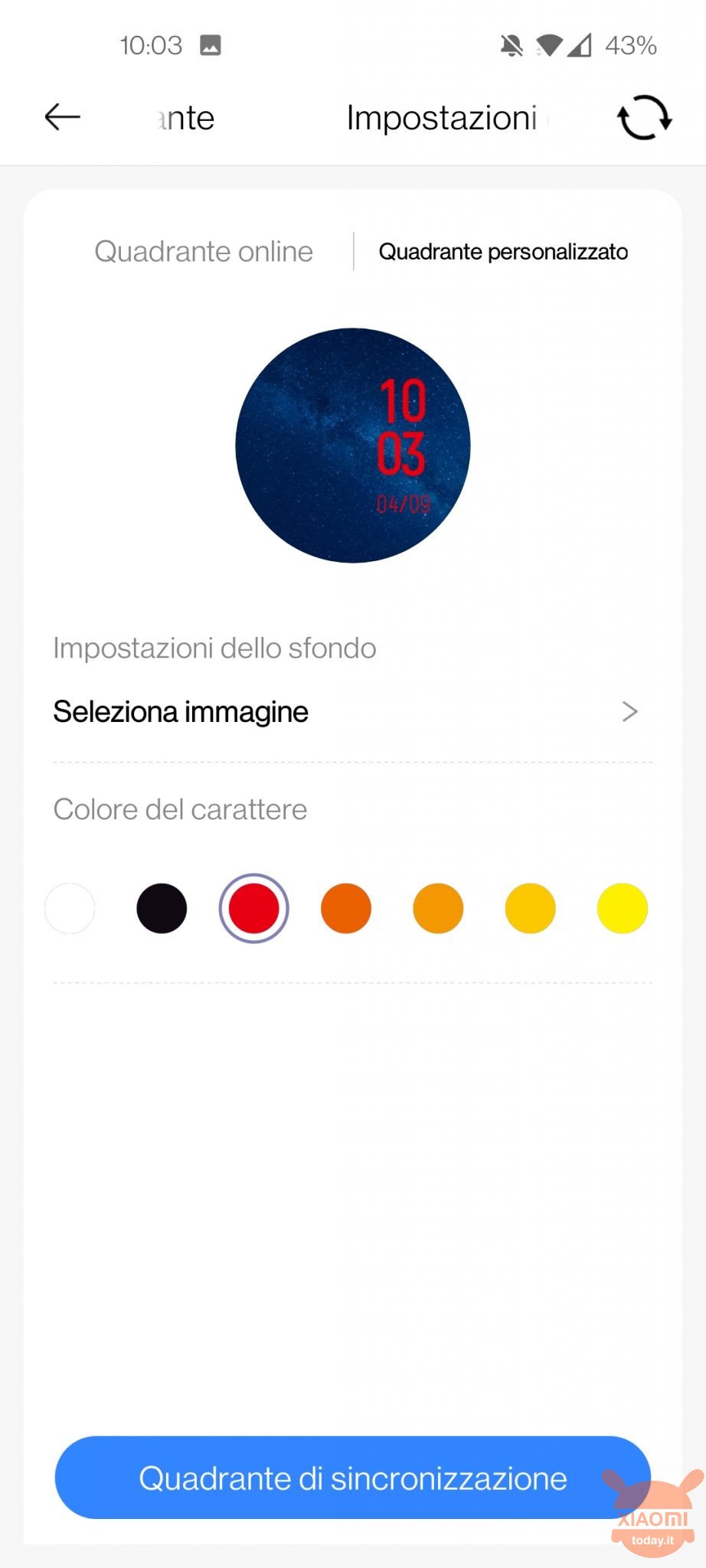Screen dimensions: 706x1568
Task: Pick the light orange font color
Action: [x=438, y=908]
